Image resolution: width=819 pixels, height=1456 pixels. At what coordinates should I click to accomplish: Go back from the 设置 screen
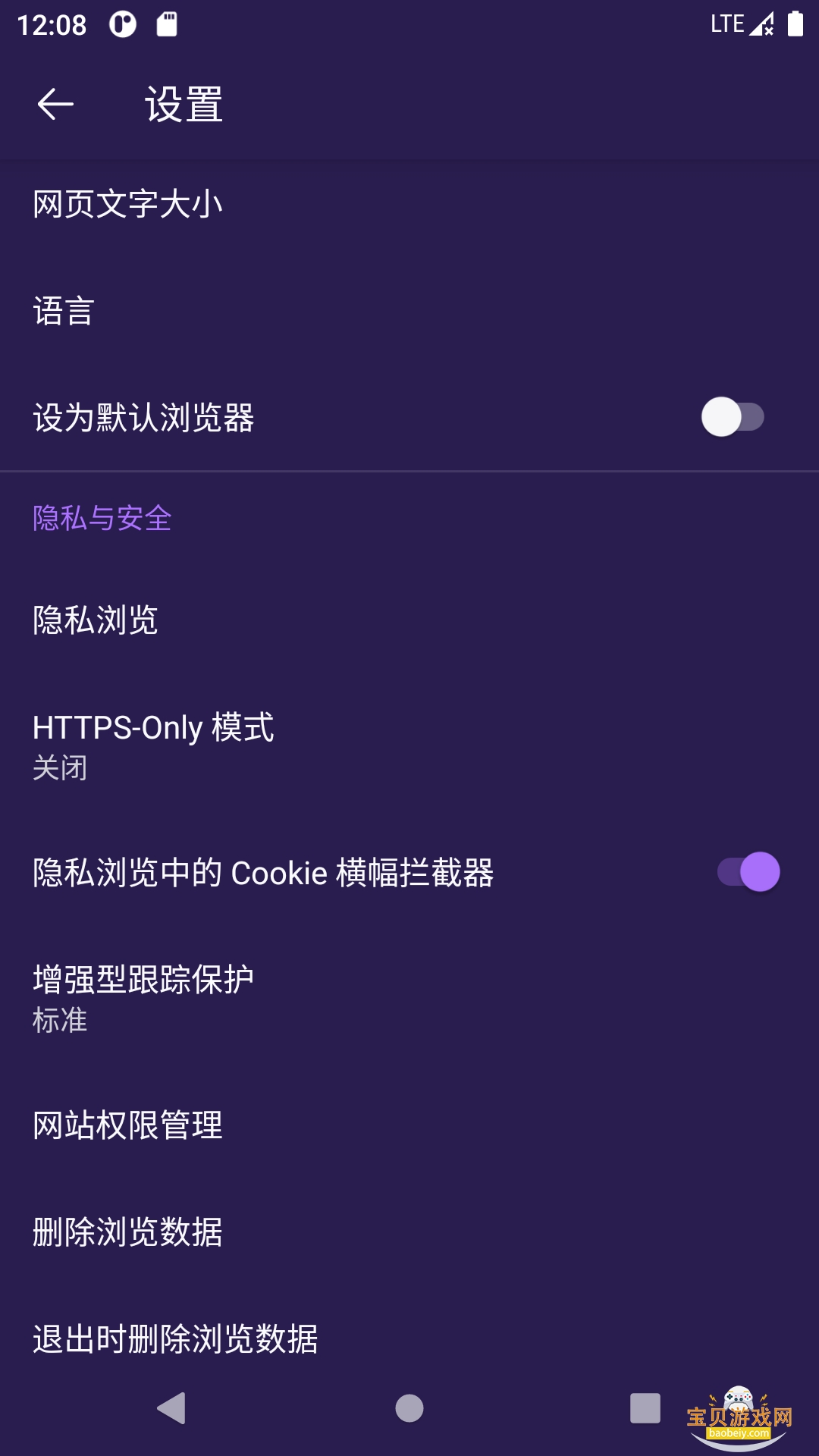(x=55, y=104)
